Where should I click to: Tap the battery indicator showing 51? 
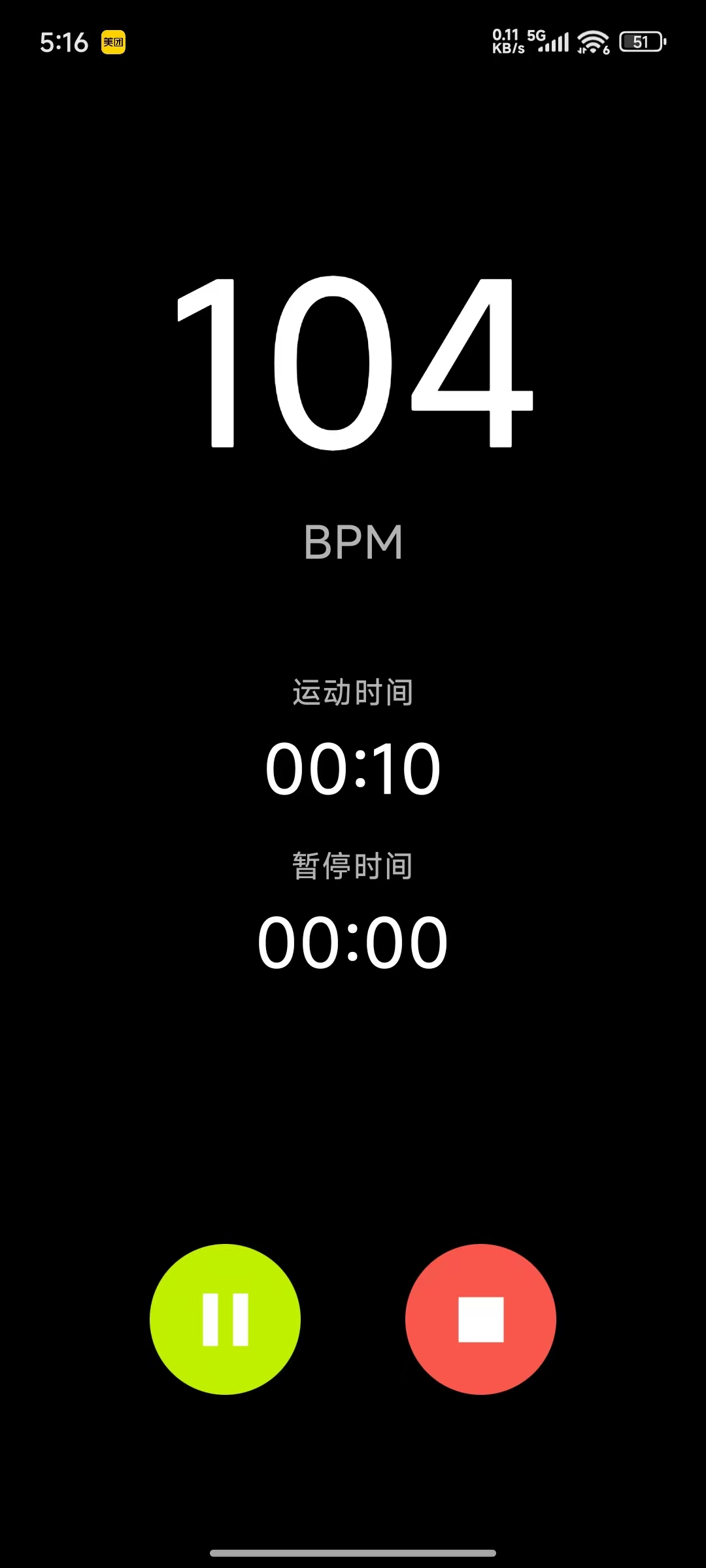pos(641,42)
